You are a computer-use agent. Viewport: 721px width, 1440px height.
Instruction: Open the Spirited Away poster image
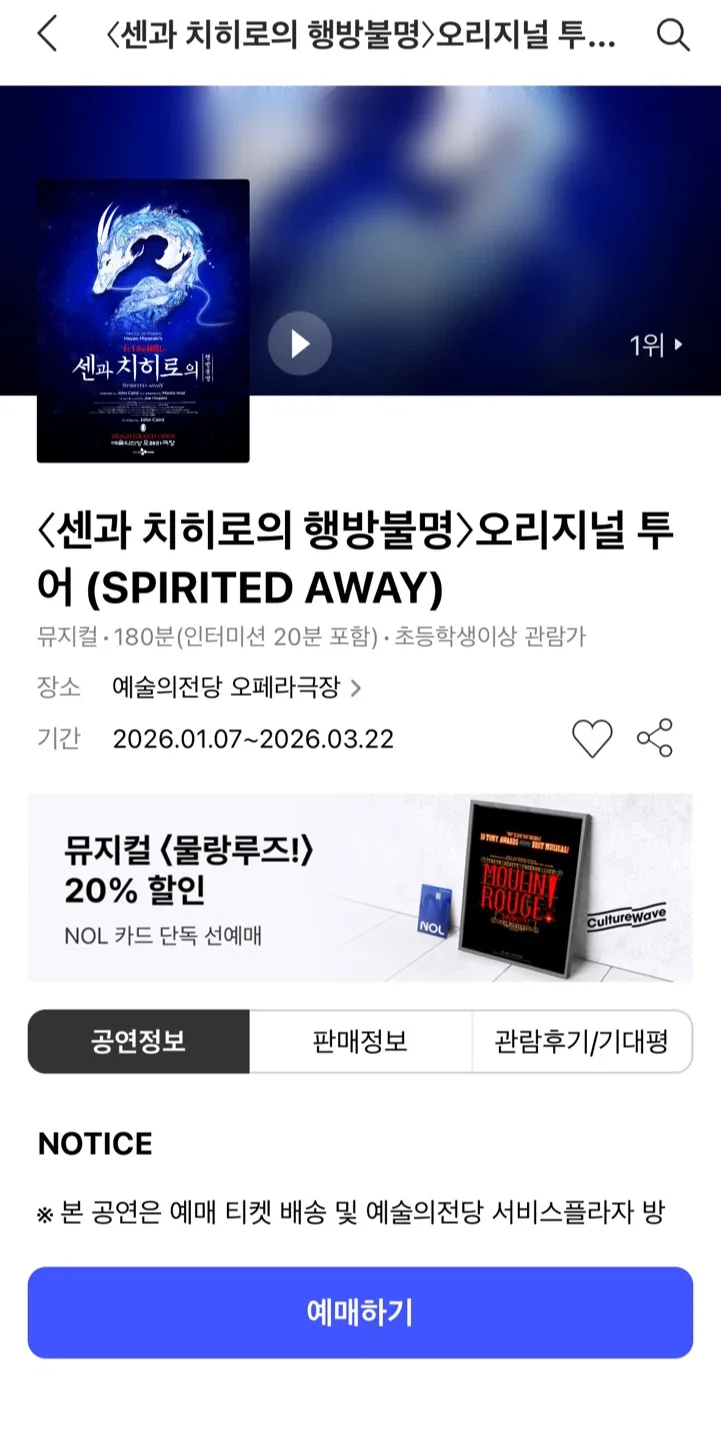coord(143,321)
